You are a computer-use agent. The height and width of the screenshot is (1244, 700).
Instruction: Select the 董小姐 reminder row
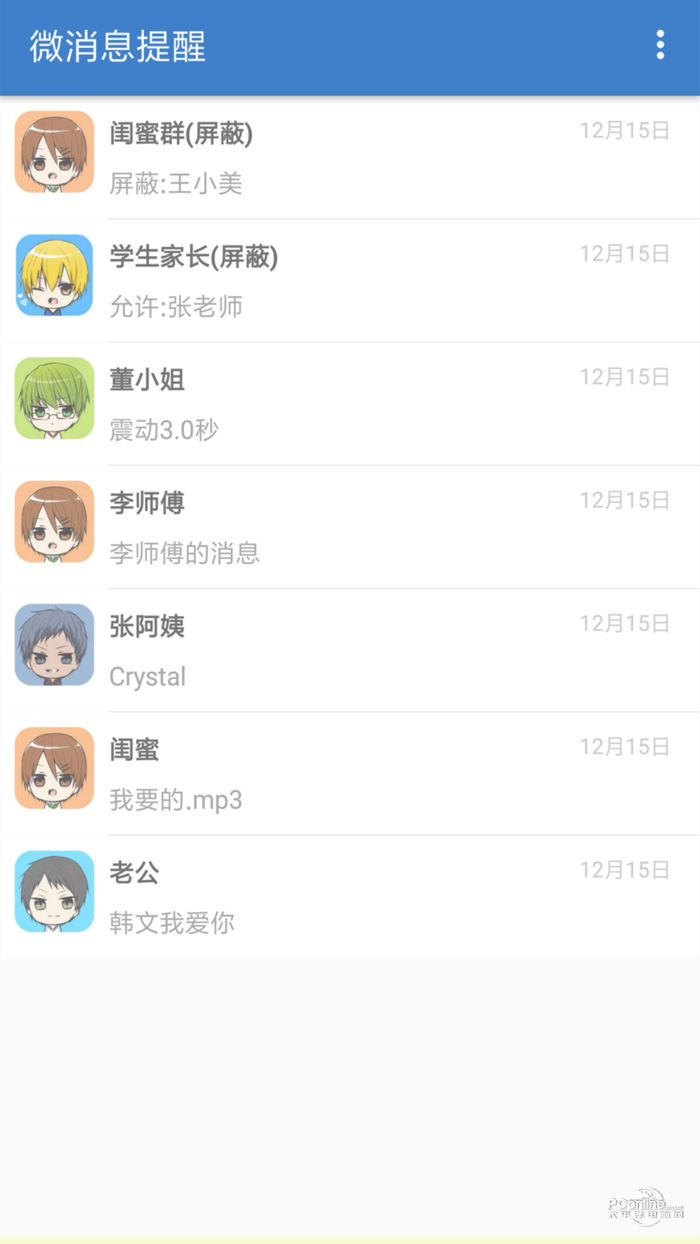tap(350, 404)
